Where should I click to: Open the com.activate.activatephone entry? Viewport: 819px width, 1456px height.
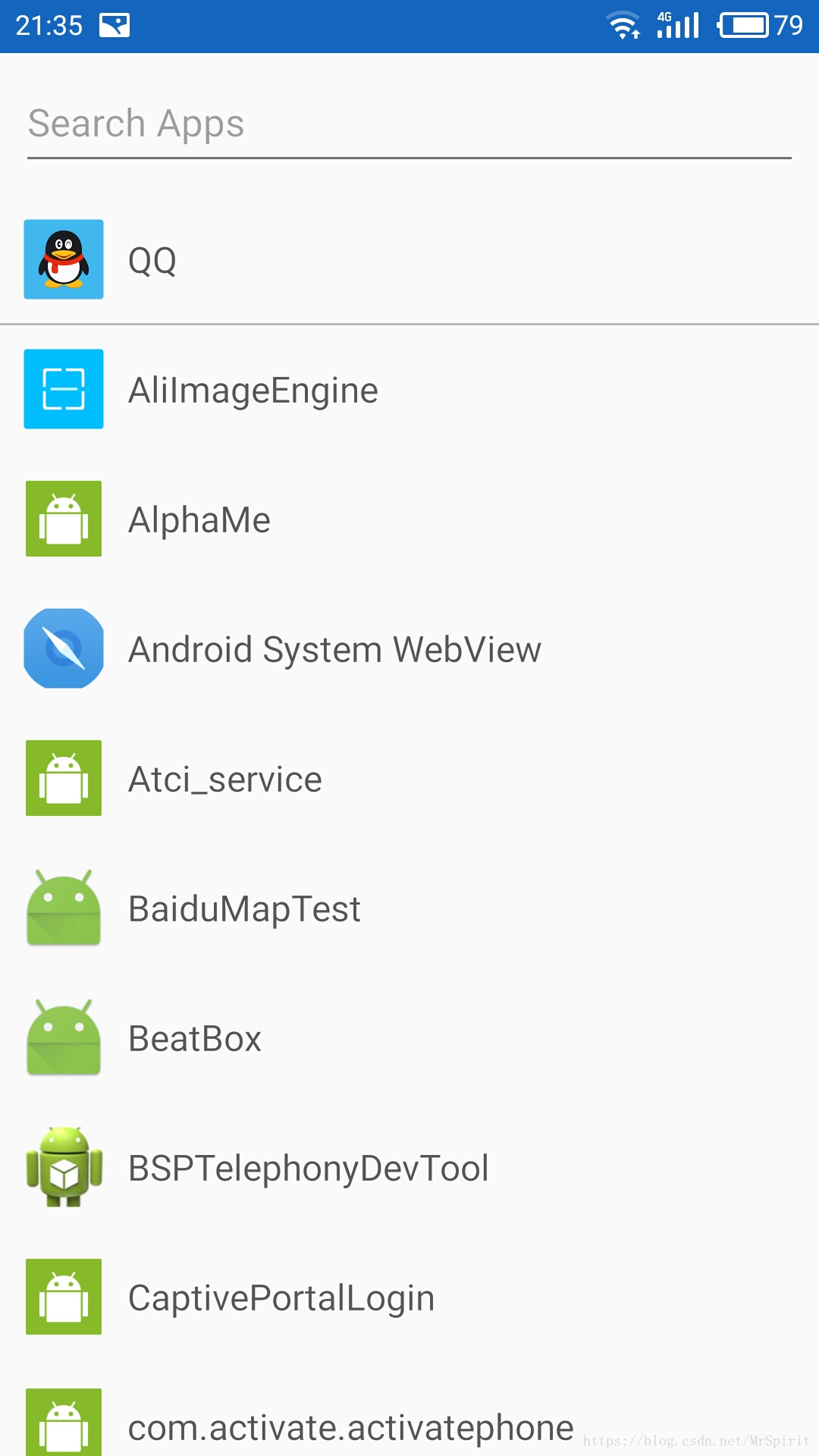click(x=409, y=1418)
